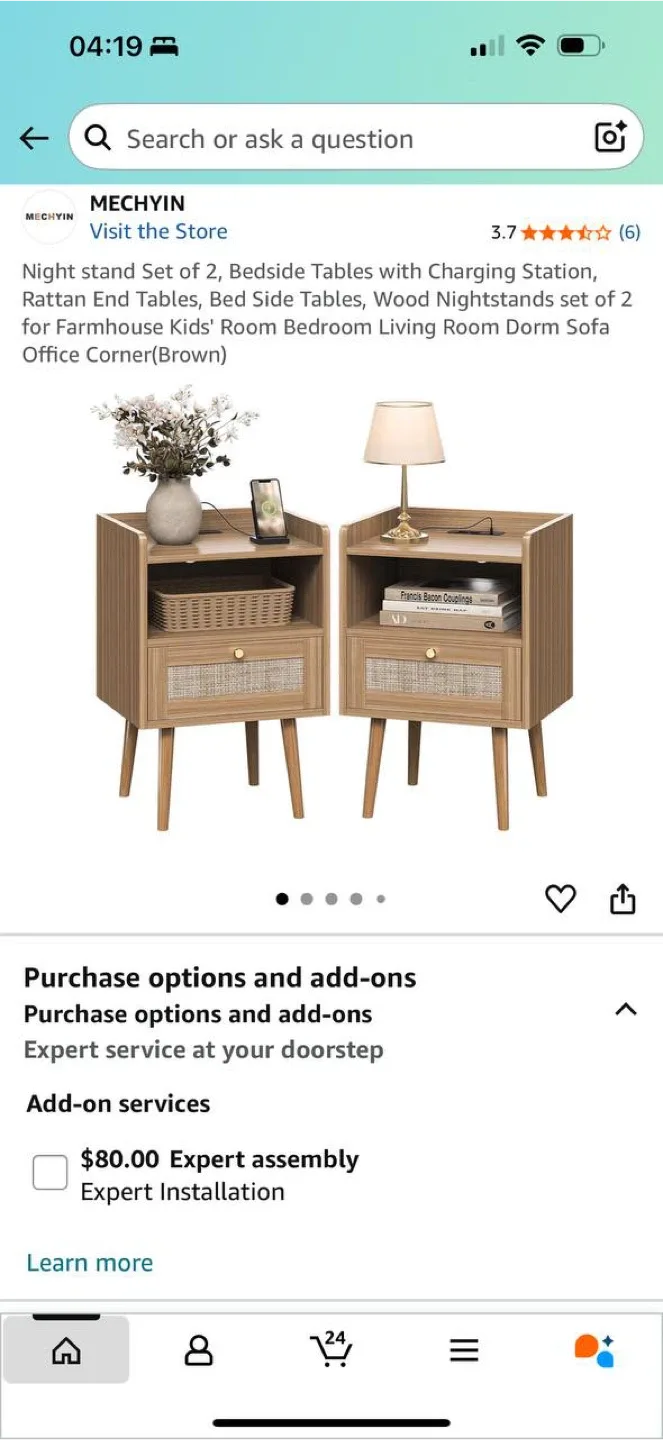Viewport: 663px width, 1440px height.
Task: Open the shopping cart with 24 items
Action: pyautogui.click(x=331, y=1349)
